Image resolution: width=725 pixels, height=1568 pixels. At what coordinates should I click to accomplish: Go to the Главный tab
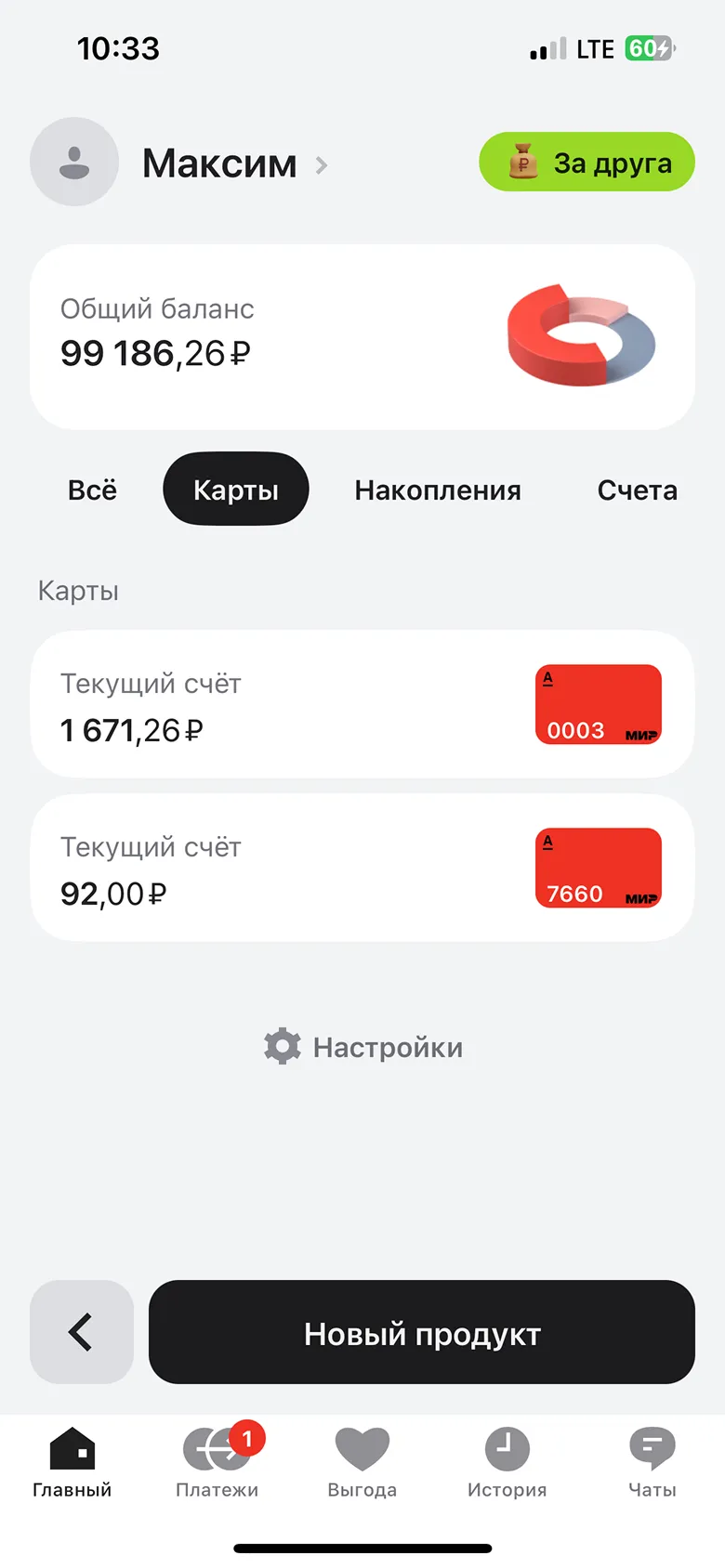pos(72,1462)
